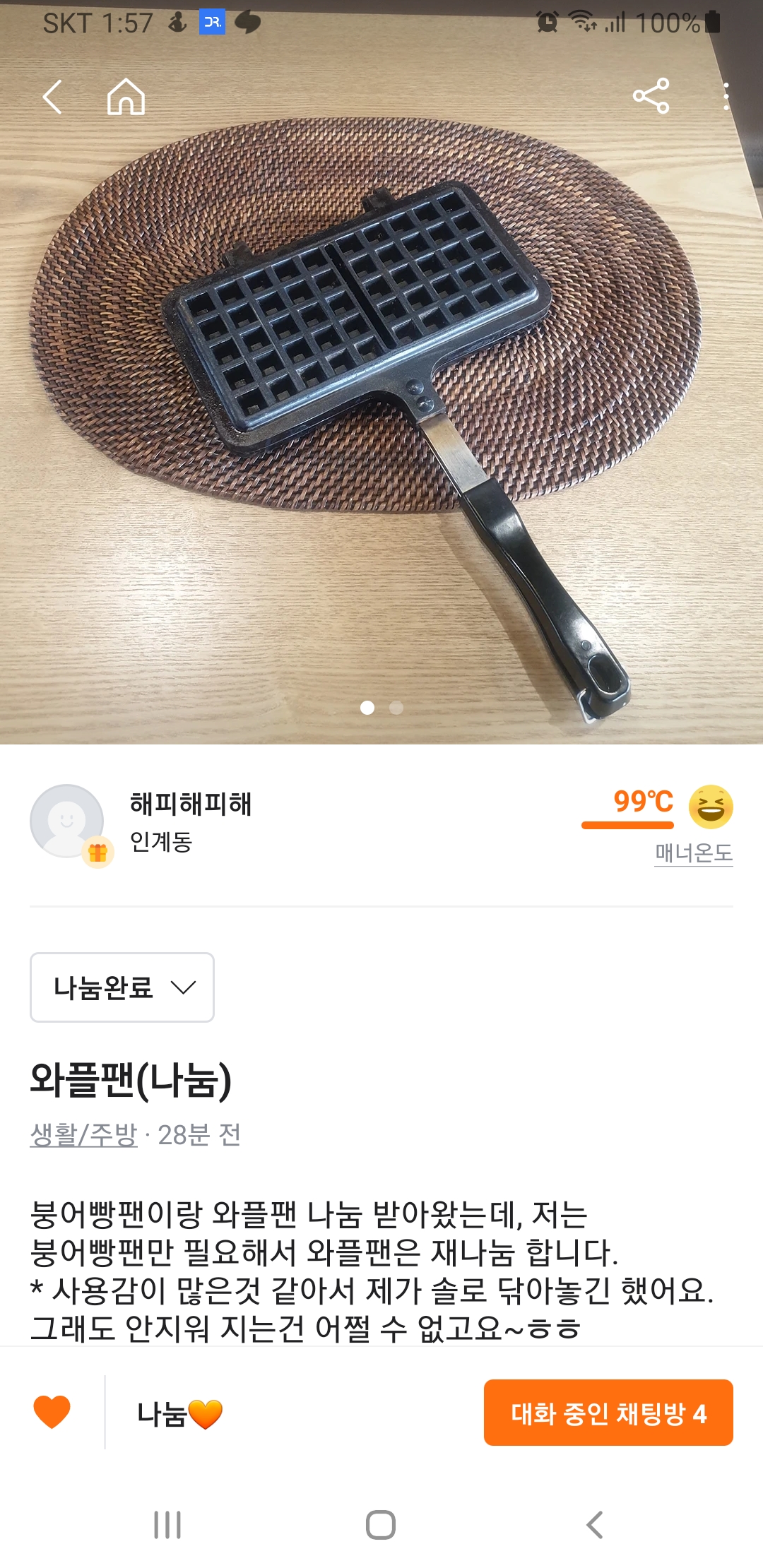Image resolution: width=763 pixels, height=1568 pixels.
Task: Open seller profile 해피해피해
Action: point(190,804)
